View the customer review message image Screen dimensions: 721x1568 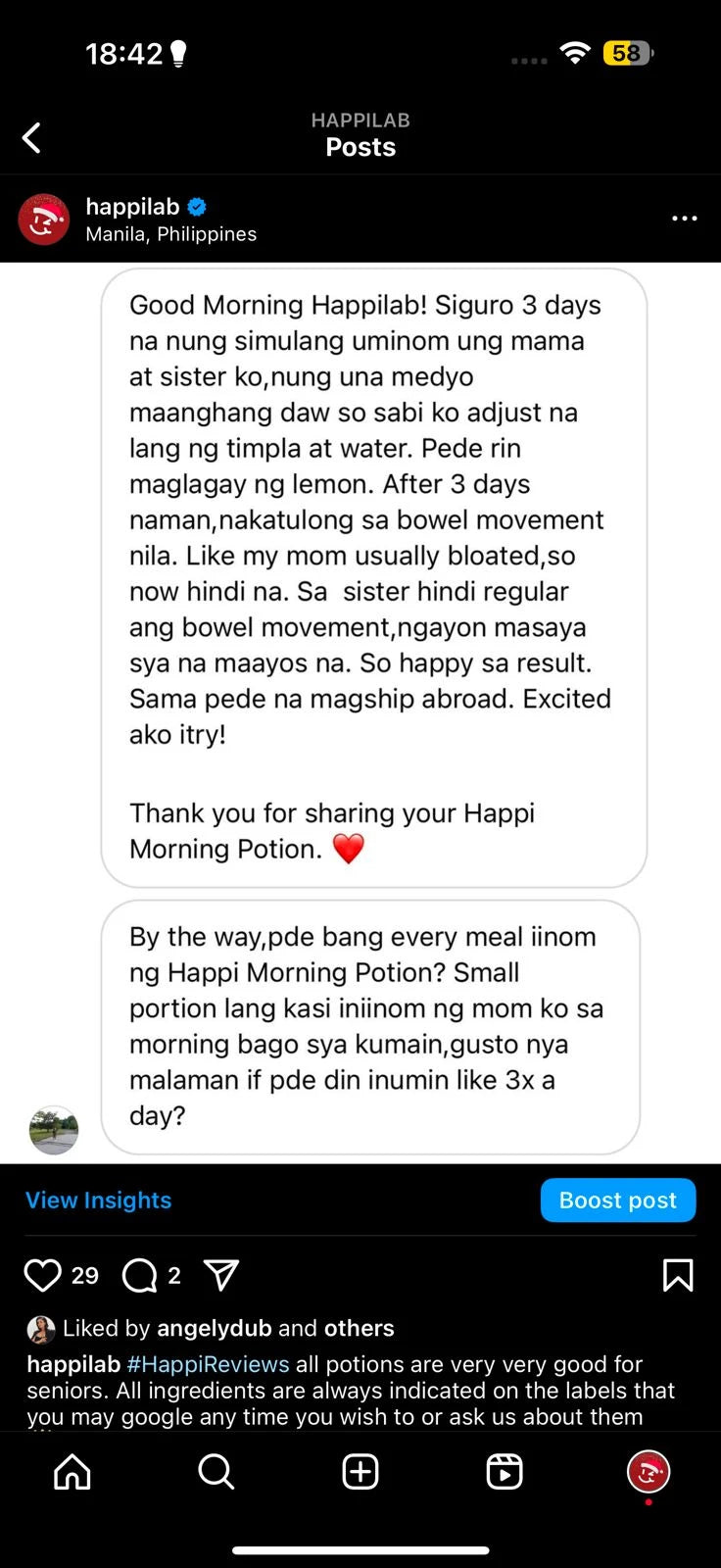point(372,712)
